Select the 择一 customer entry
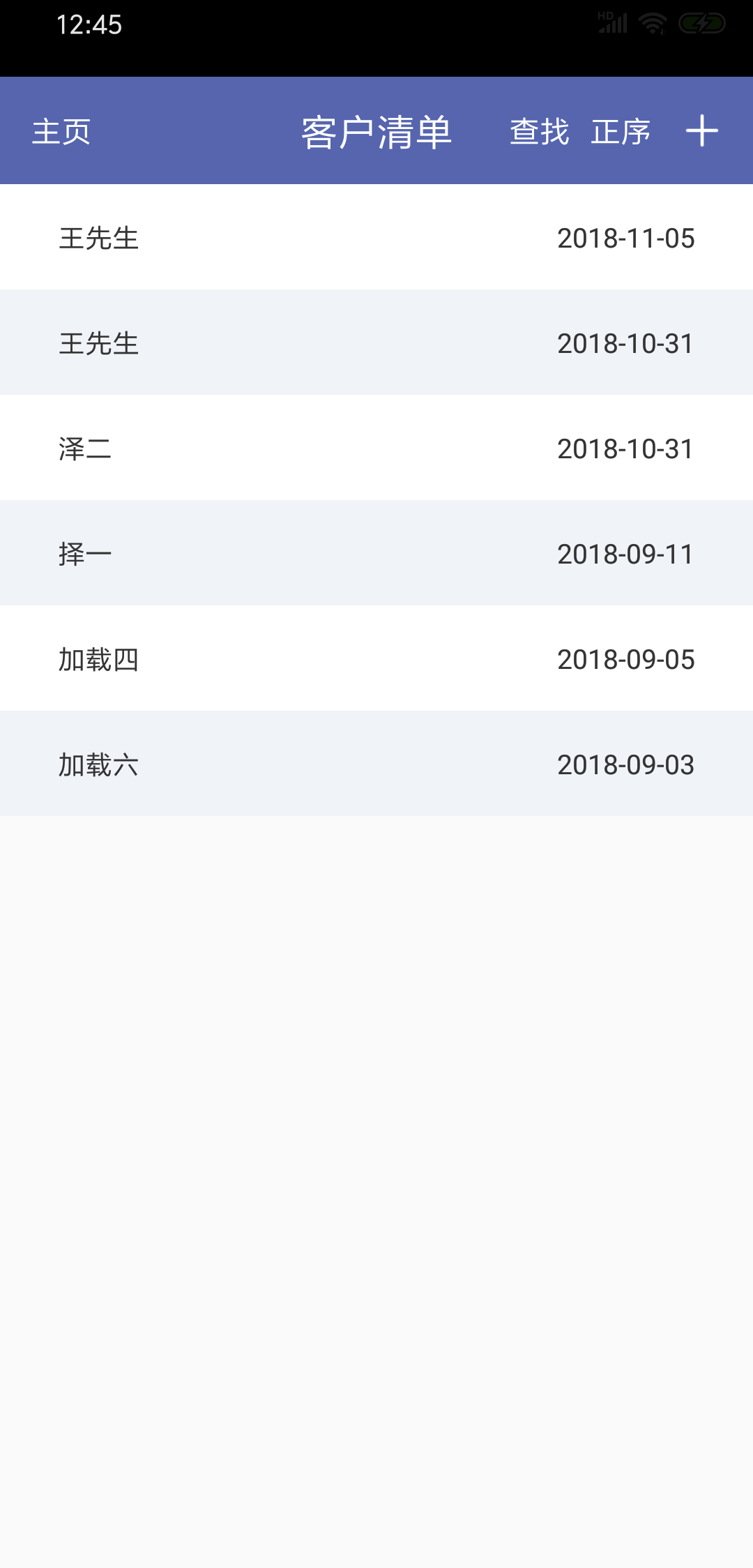This screenshot has height=1568, width=753. (376, 554)
